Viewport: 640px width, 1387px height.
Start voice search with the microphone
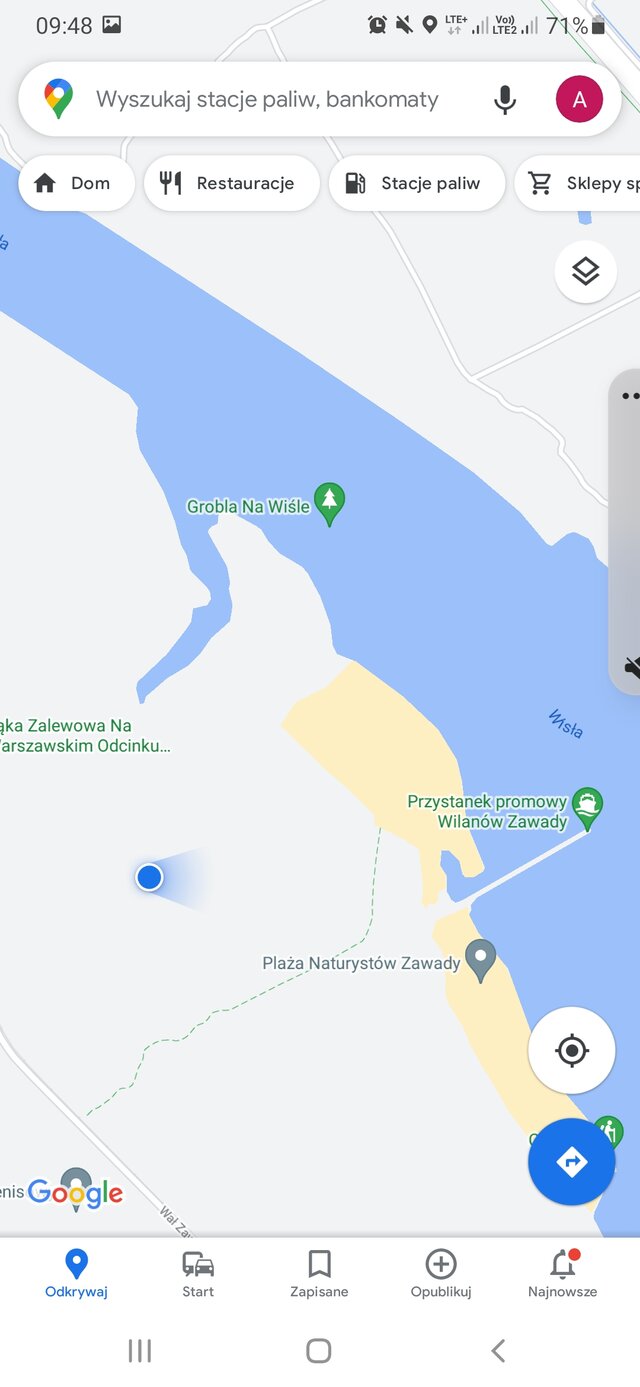click(505, 99)
